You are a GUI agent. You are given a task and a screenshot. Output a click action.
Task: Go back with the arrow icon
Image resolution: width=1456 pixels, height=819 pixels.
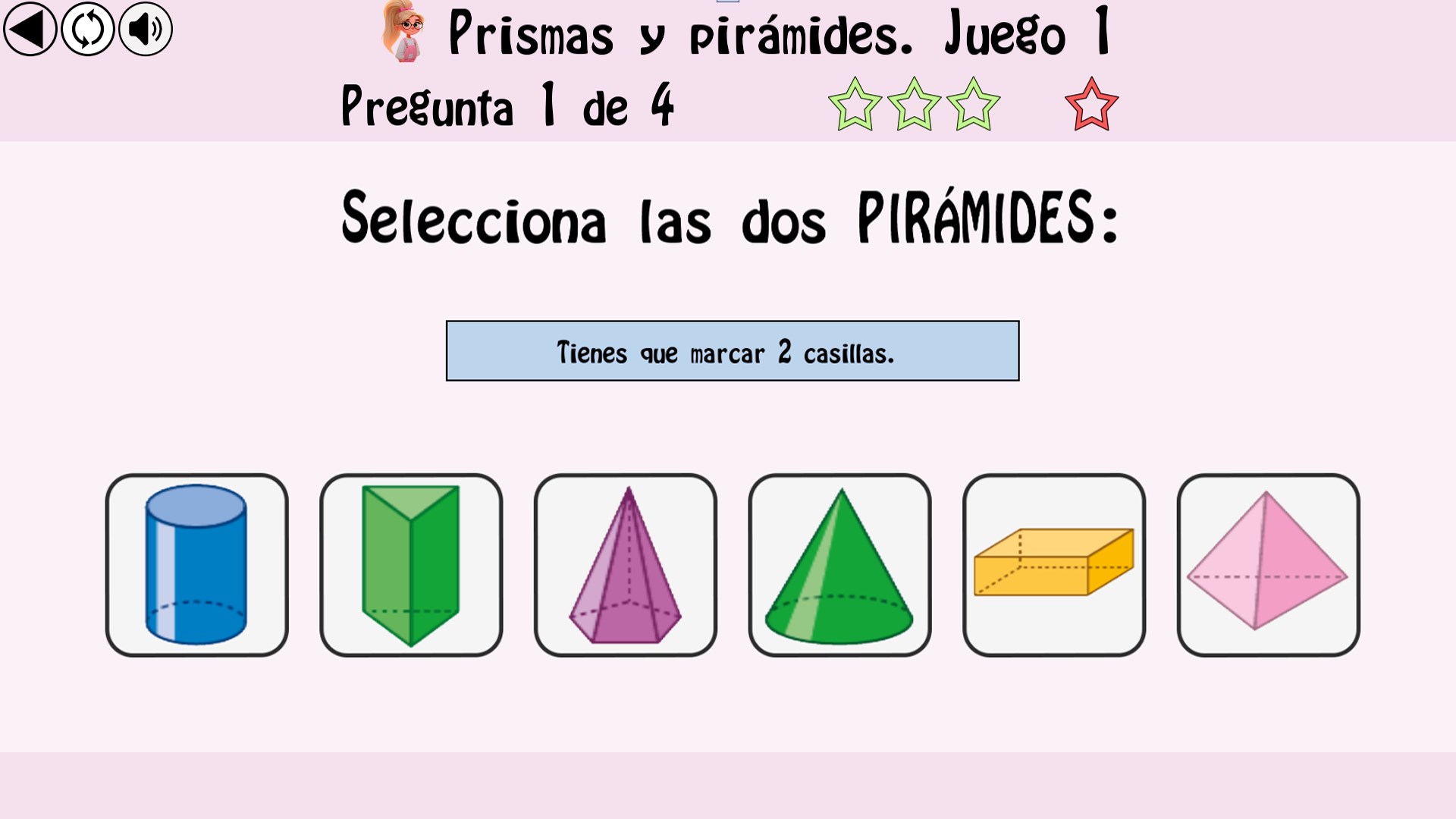pos(30,30)
